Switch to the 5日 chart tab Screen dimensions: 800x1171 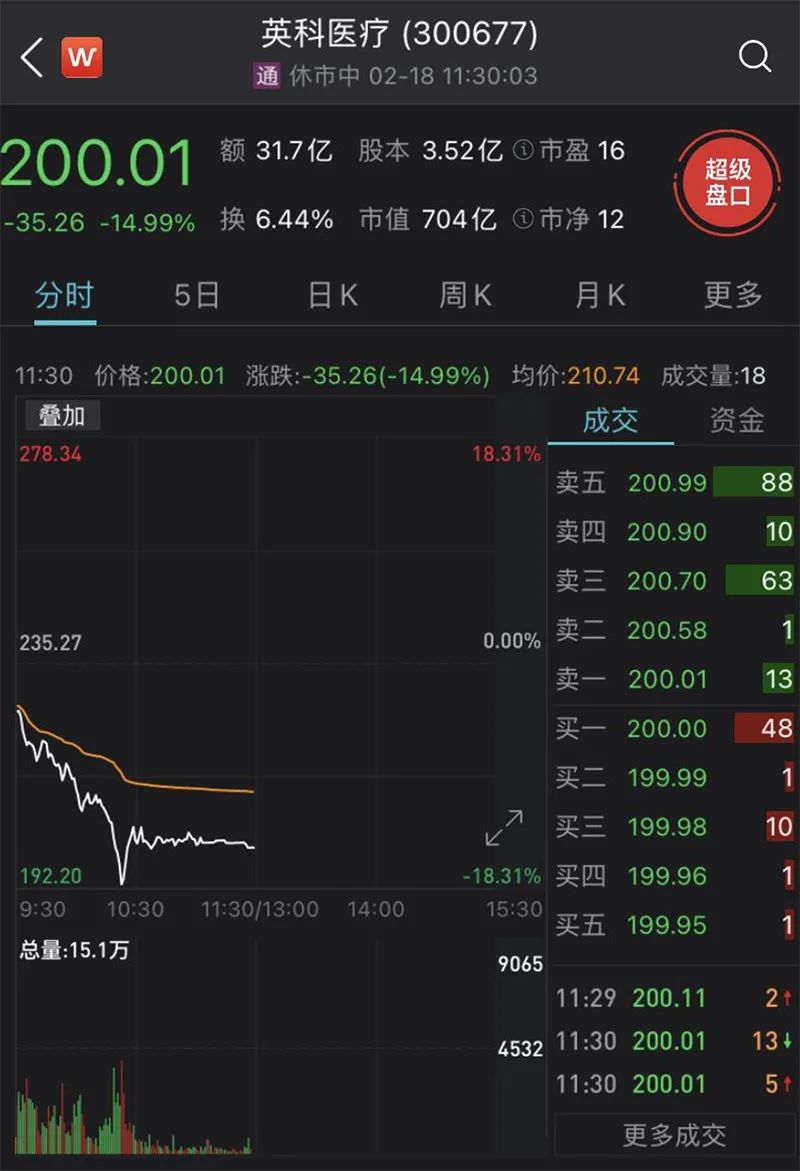click(196, 296)
